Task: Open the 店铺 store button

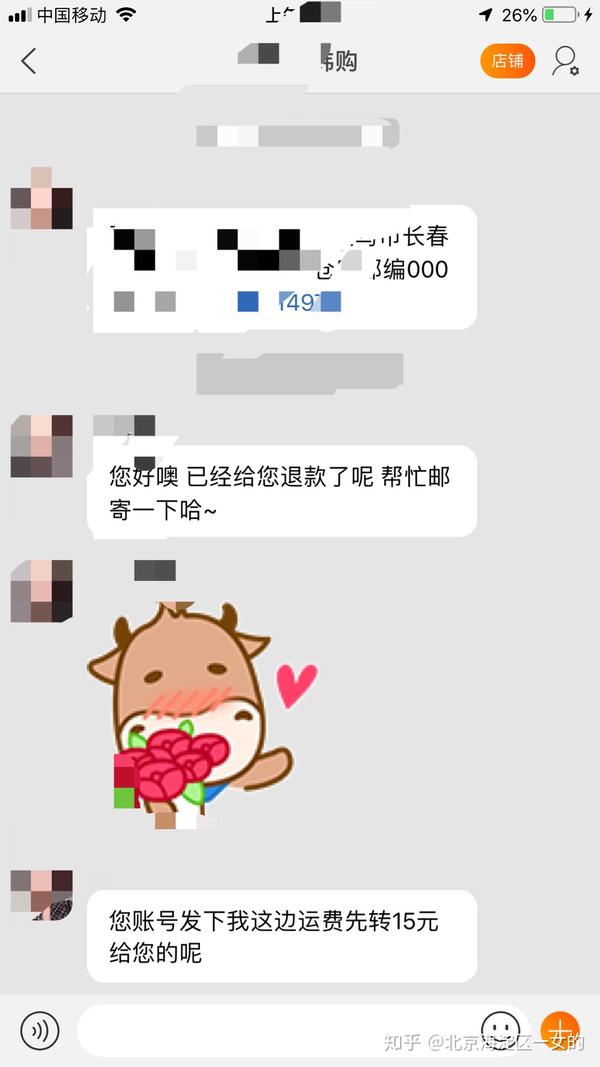Action: (x=507, y=61)
